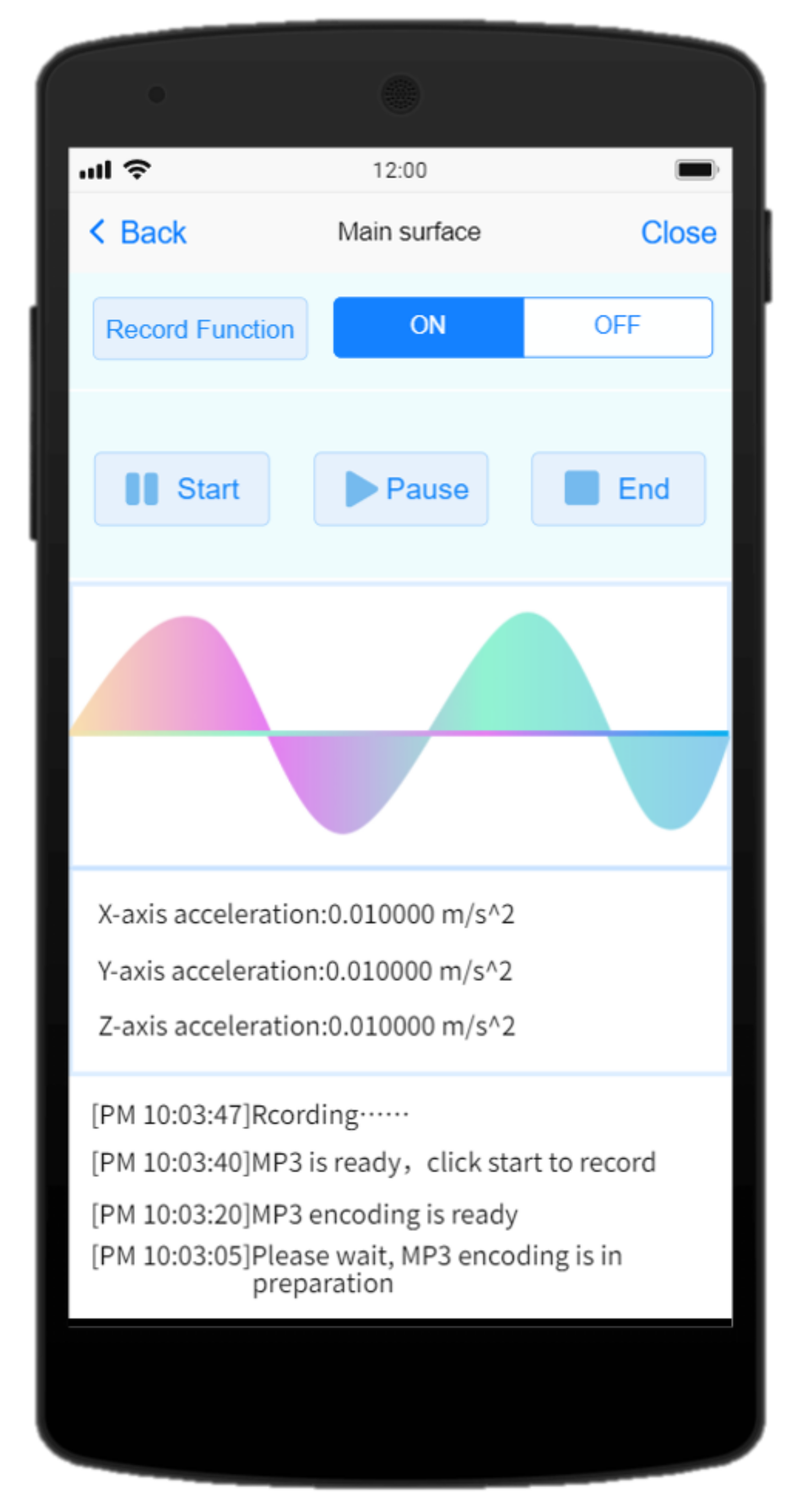Tap Close in the top bar
Screen dimensions: 802x1512
coord(678,233)
